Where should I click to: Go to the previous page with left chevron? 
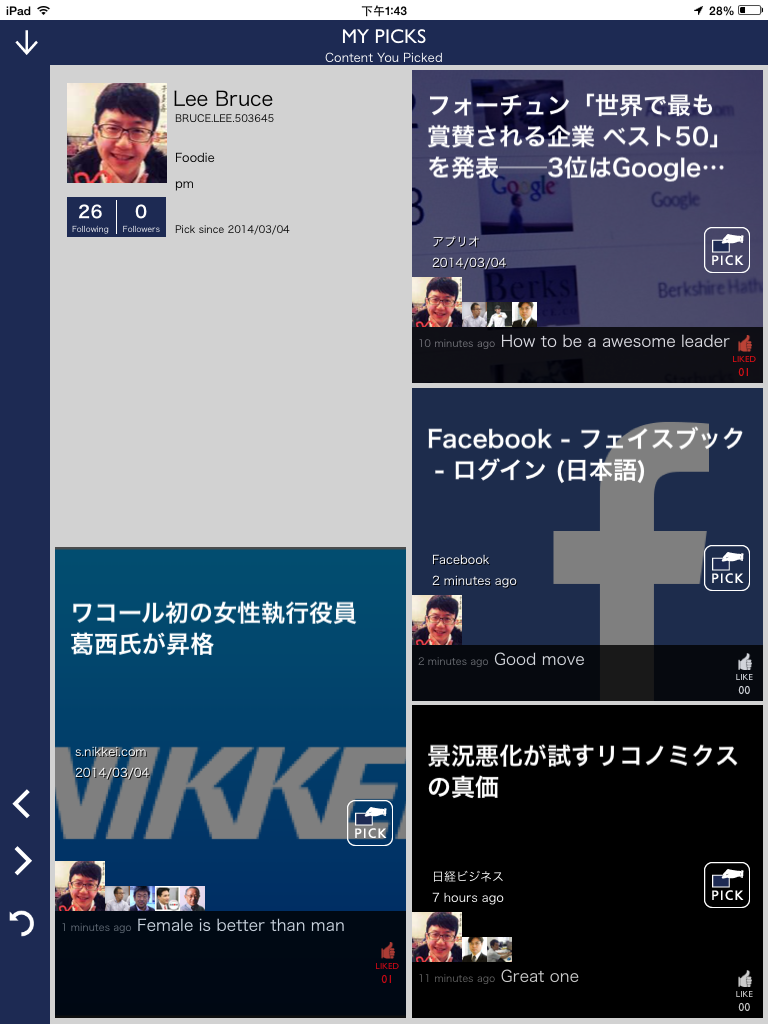(22, 804)
